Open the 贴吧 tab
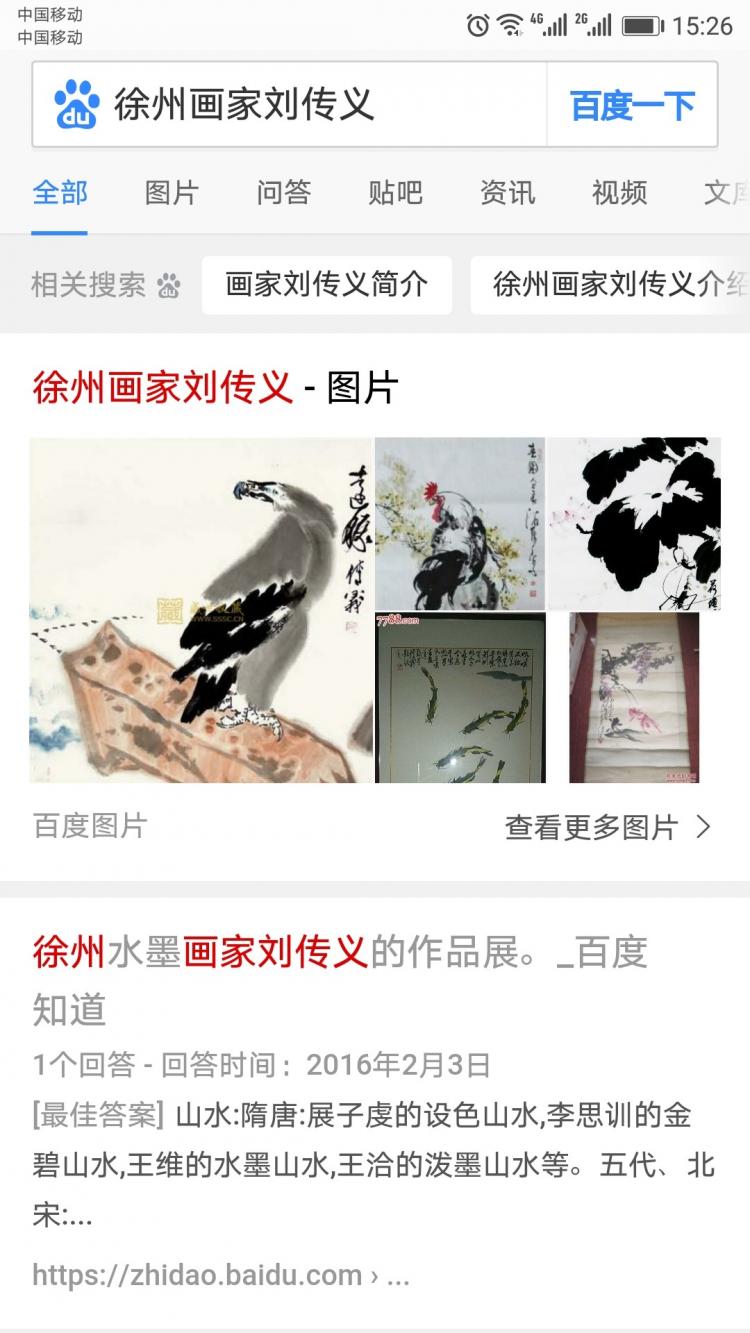The width and height of the screenshot is (750, 1333). coord(396,192)
